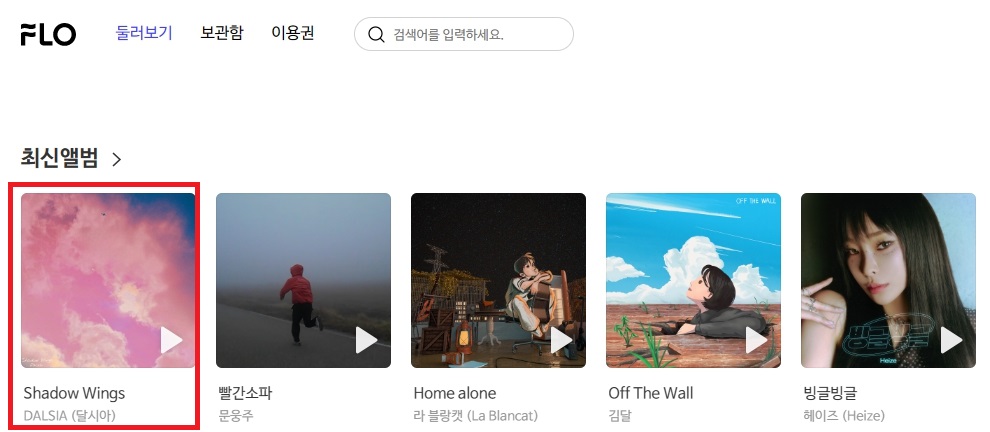Play the Off The Wall album

(x=757, y=340)
